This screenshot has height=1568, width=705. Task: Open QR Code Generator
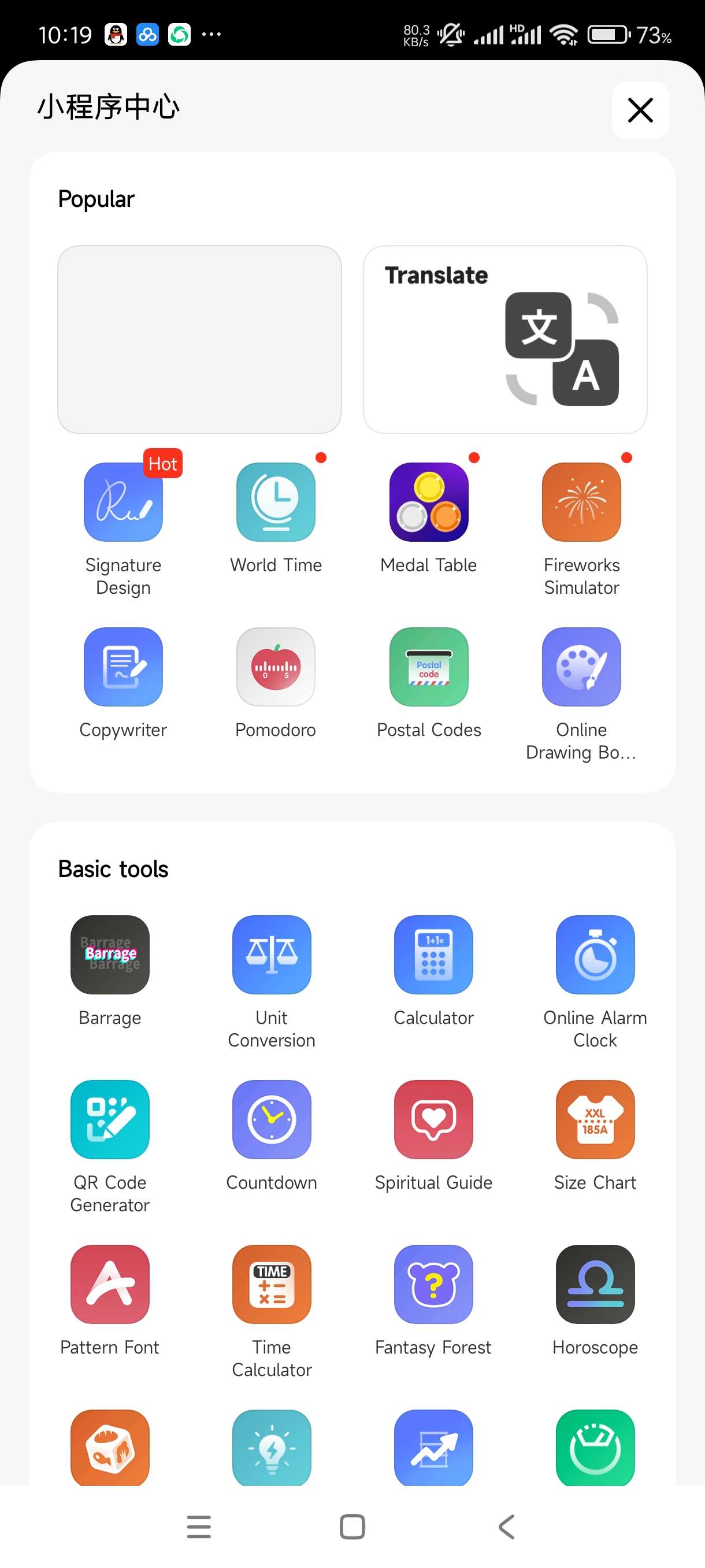[110, 1119]
